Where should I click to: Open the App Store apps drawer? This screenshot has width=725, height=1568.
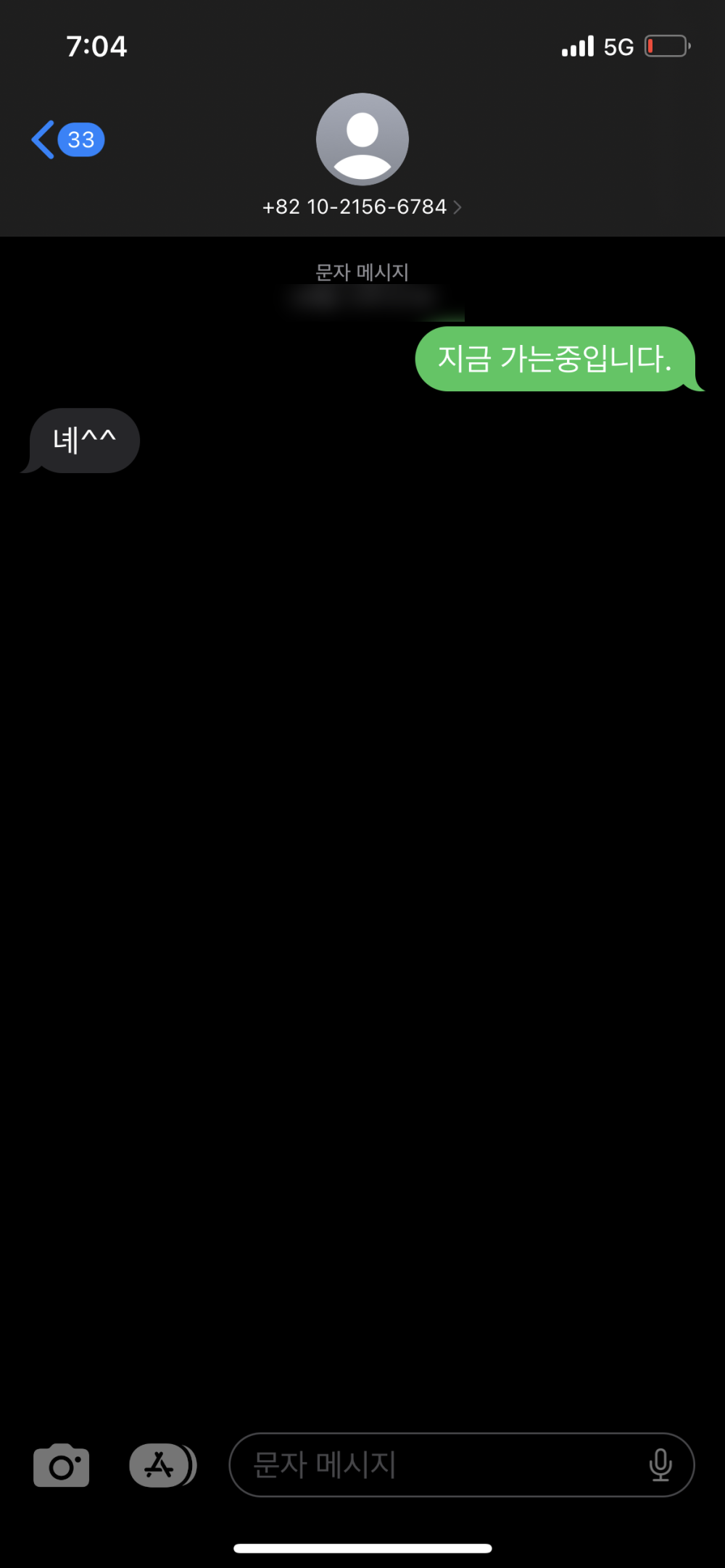coord(161,1465)
